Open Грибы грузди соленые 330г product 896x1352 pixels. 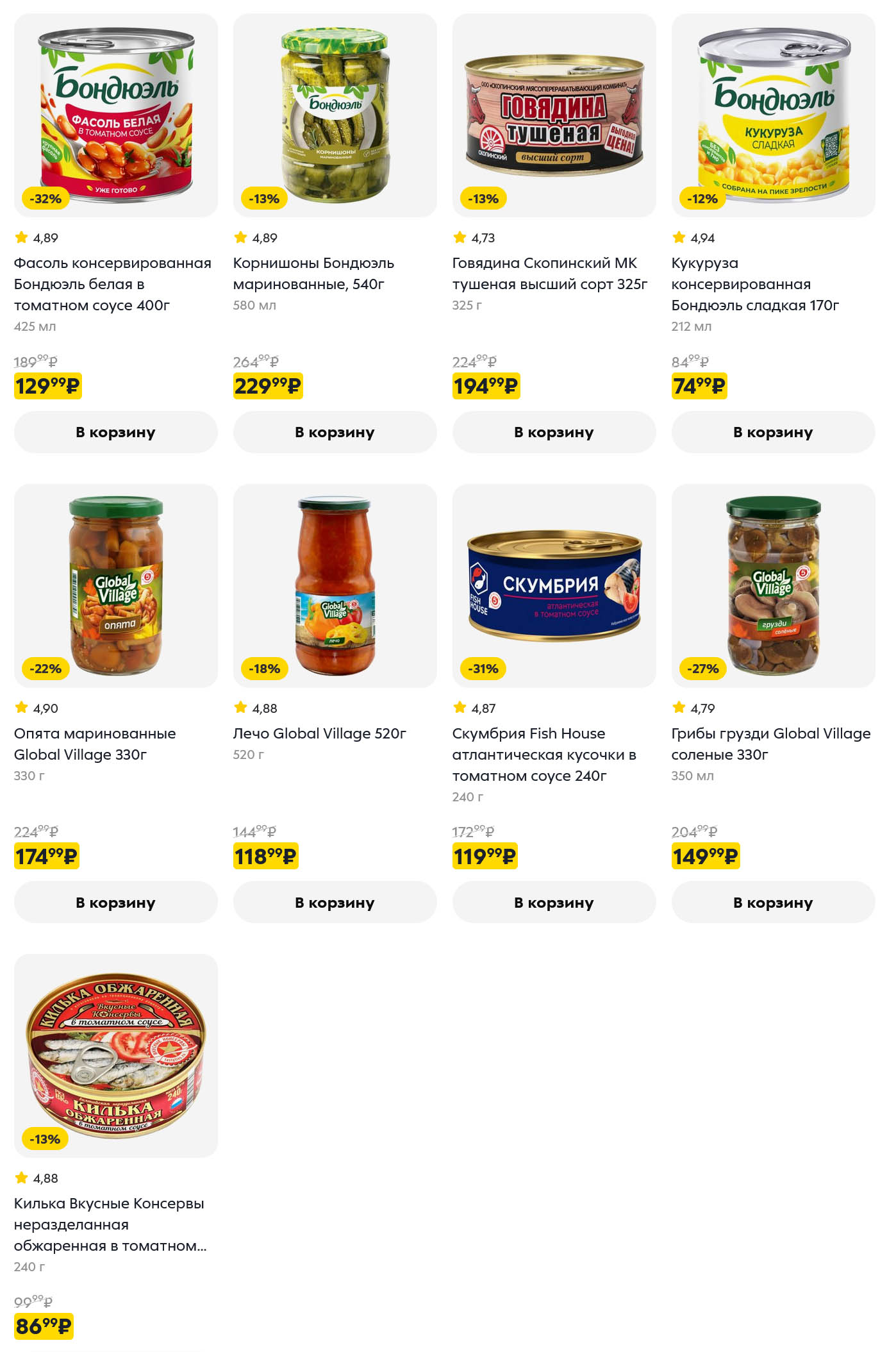tap(770, 744)
